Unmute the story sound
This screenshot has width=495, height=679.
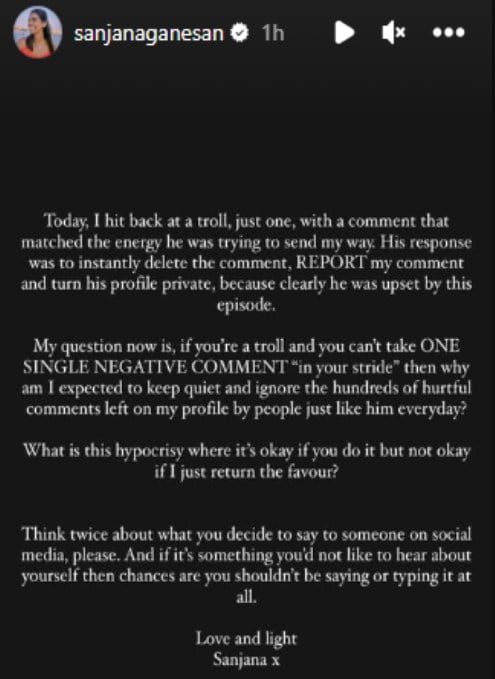(x=394, y=32)
